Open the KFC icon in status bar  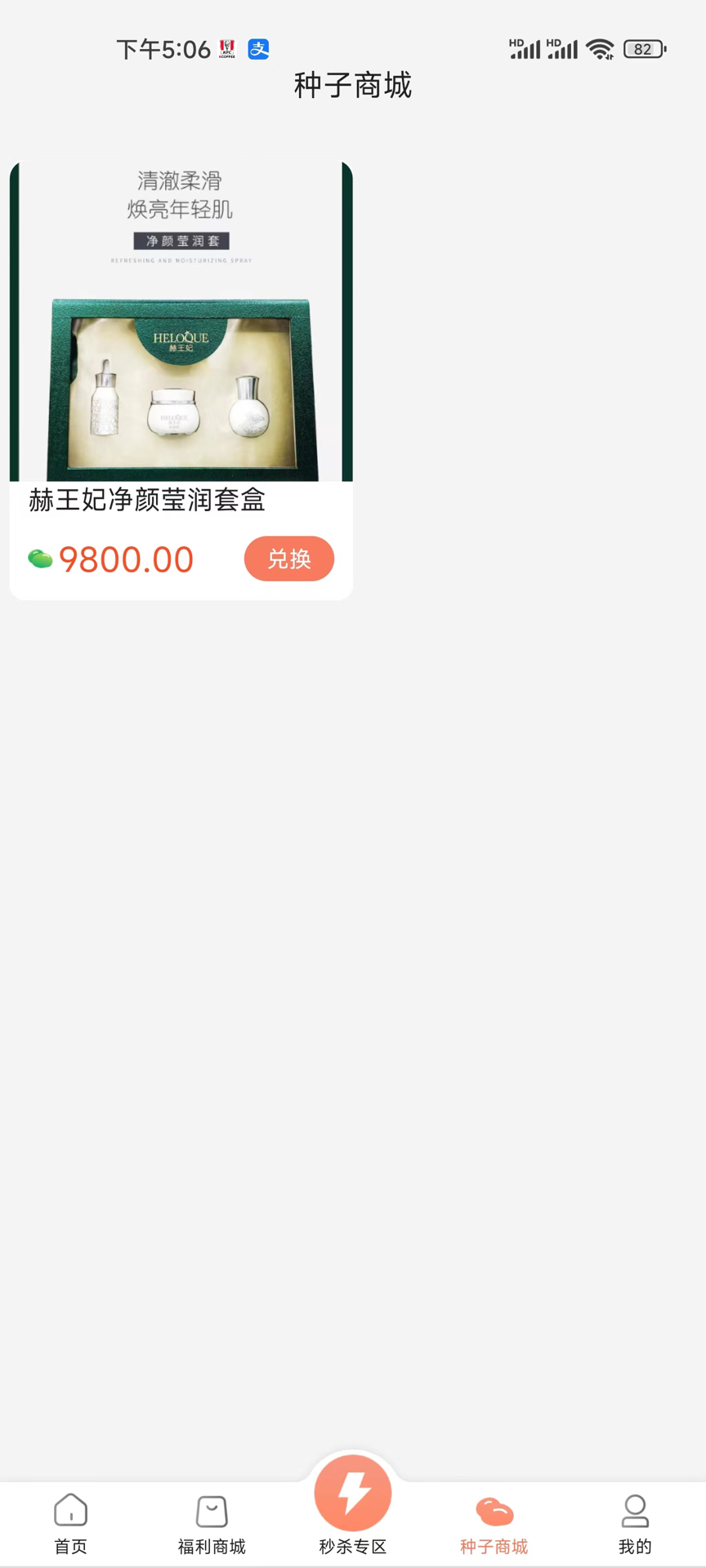[x=226, y=49]
